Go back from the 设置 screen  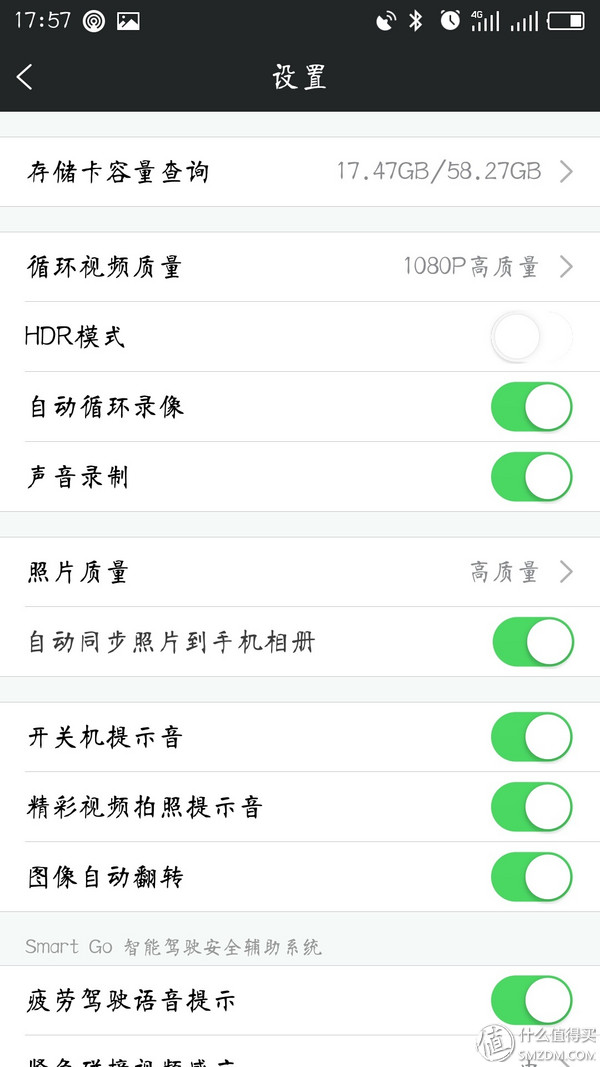tap(25, 77)
